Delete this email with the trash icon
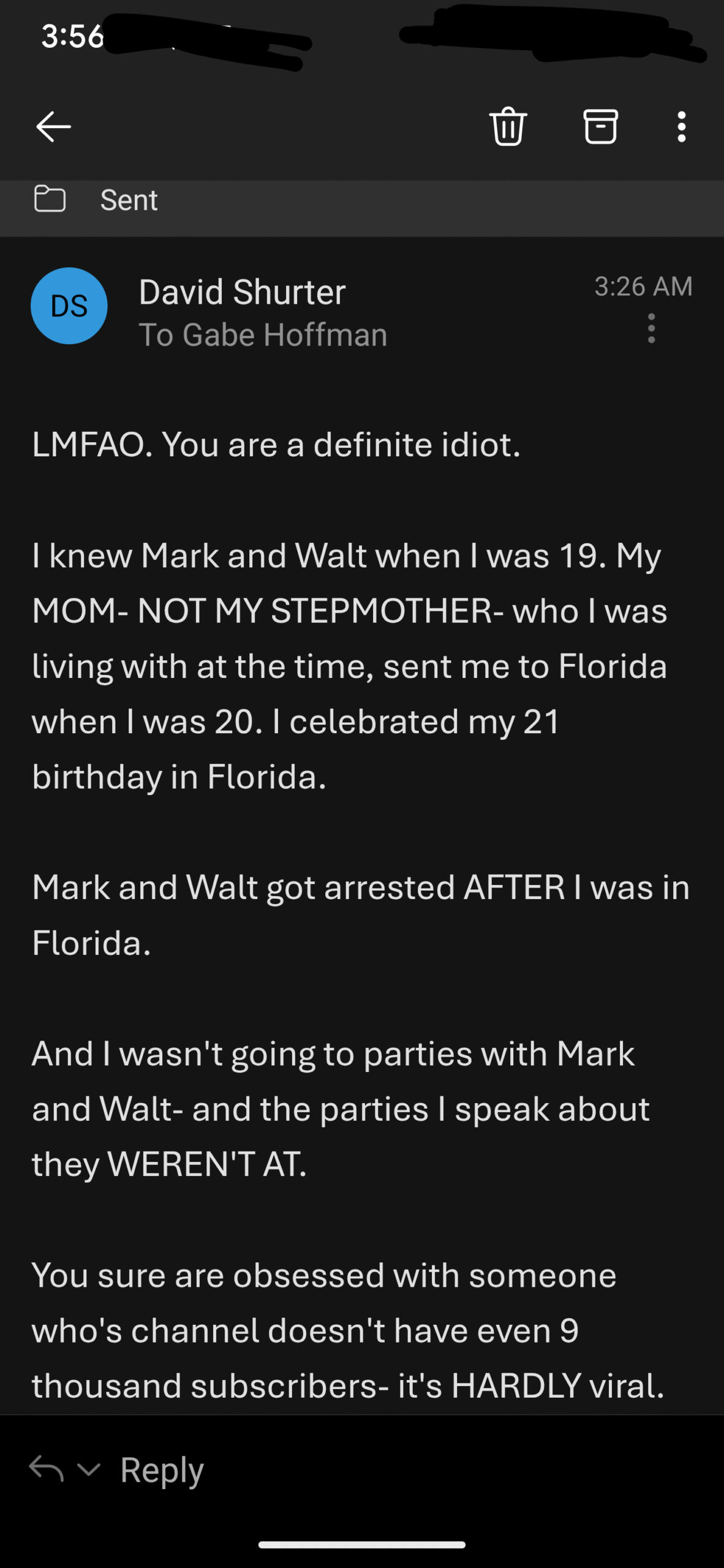 point(508,126)
